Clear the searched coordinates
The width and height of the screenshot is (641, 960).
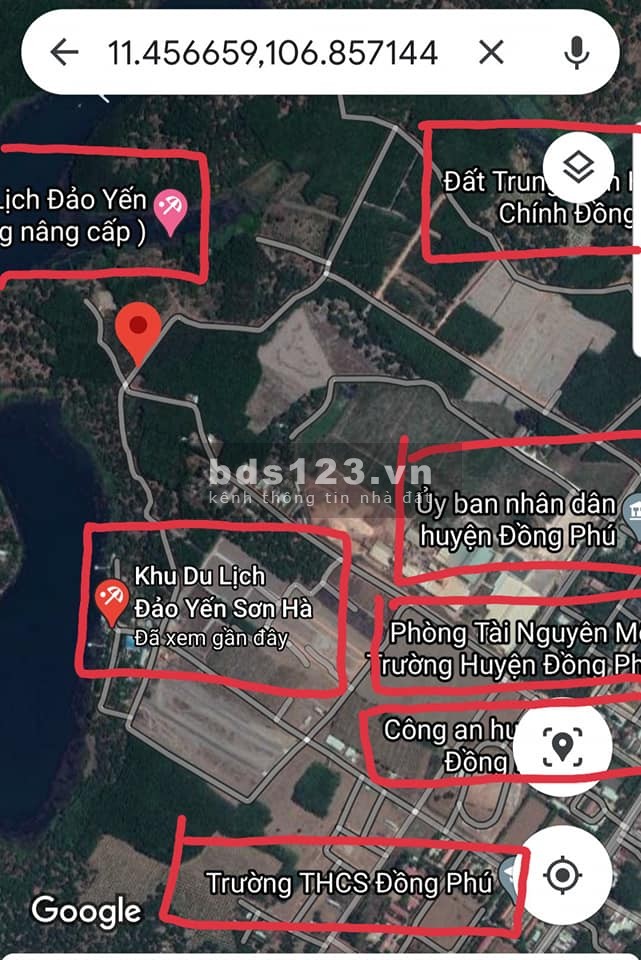[x=491, y=53]
